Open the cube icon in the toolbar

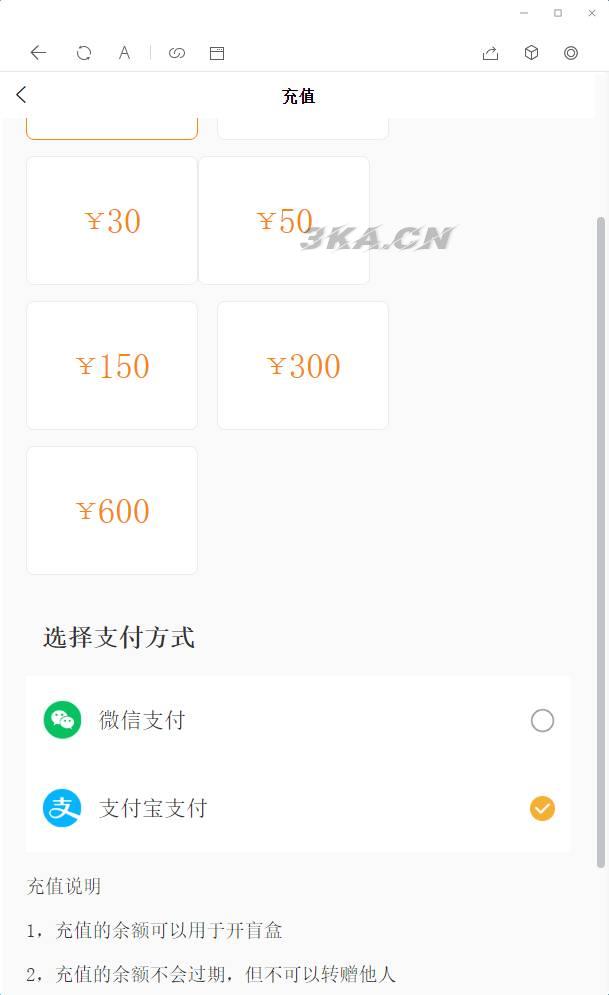click(531, 53)
